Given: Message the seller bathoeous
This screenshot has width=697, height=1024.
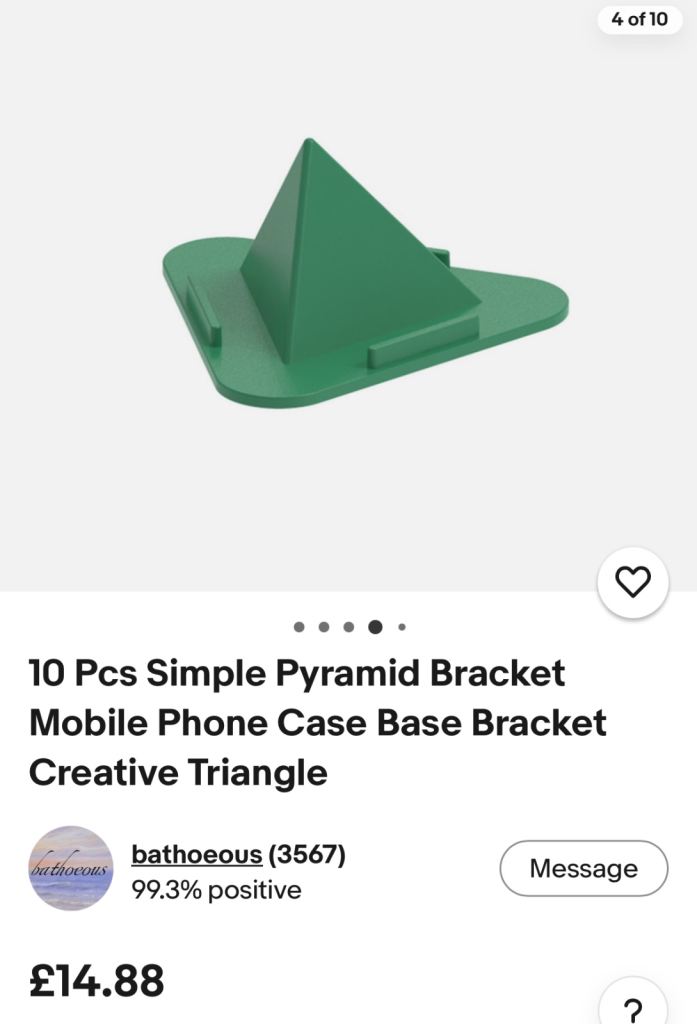Looking at the screenshot, I should click(583, 868).
